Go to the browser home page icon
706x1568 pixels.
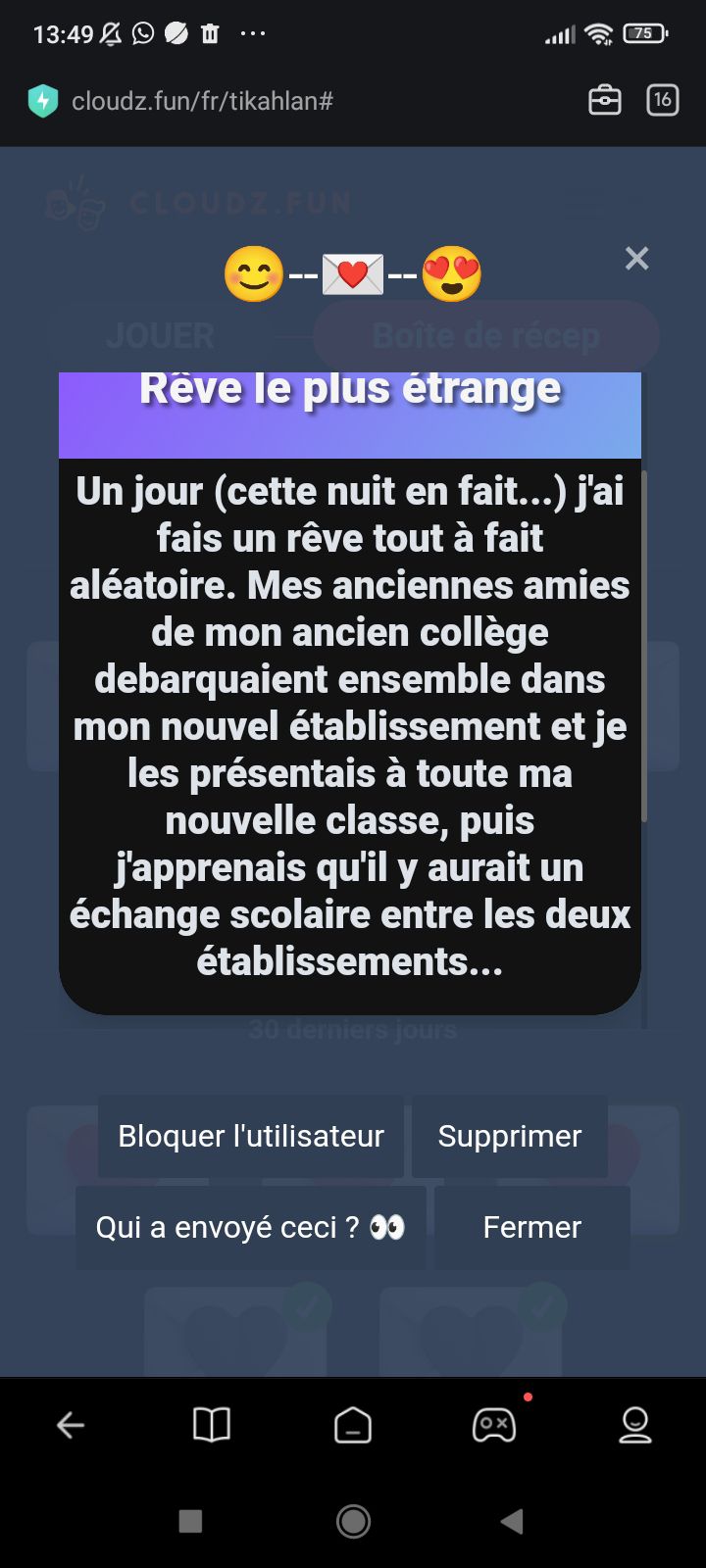[353, 1425]
